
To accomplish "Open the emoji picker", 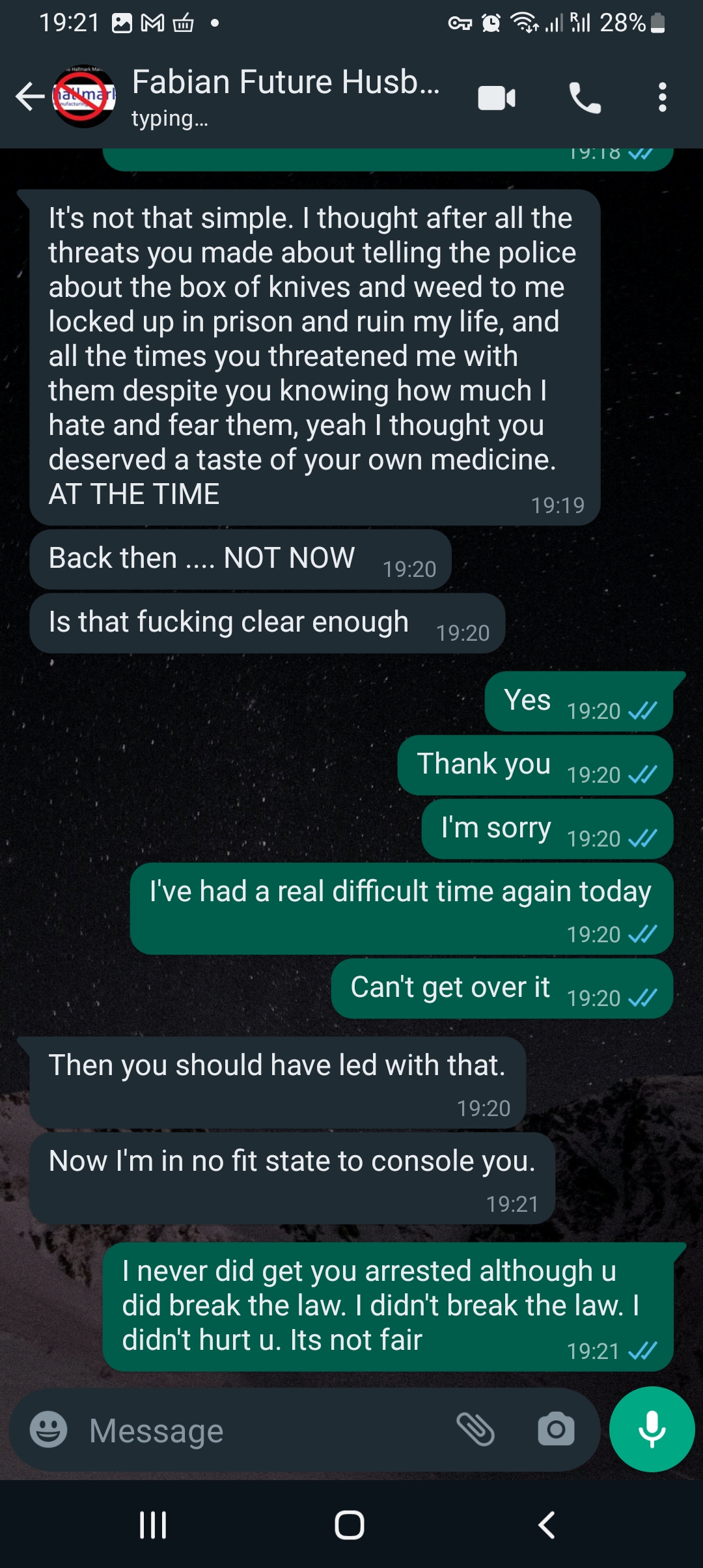I will [x=49, y=1431].
